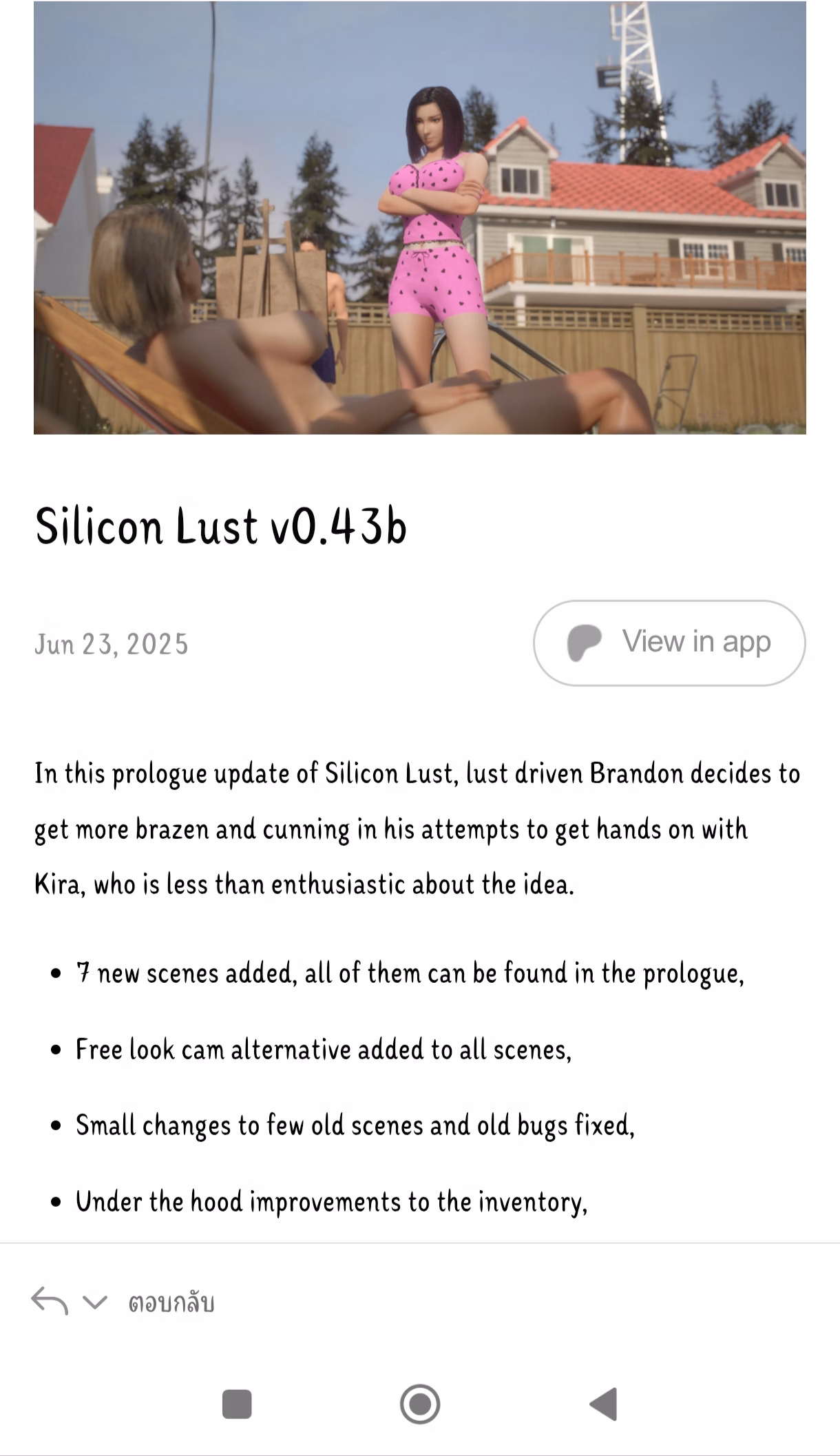Screen dimensions: 840x1456
Task: Expand the reply options chevron
Action: 95,1302
